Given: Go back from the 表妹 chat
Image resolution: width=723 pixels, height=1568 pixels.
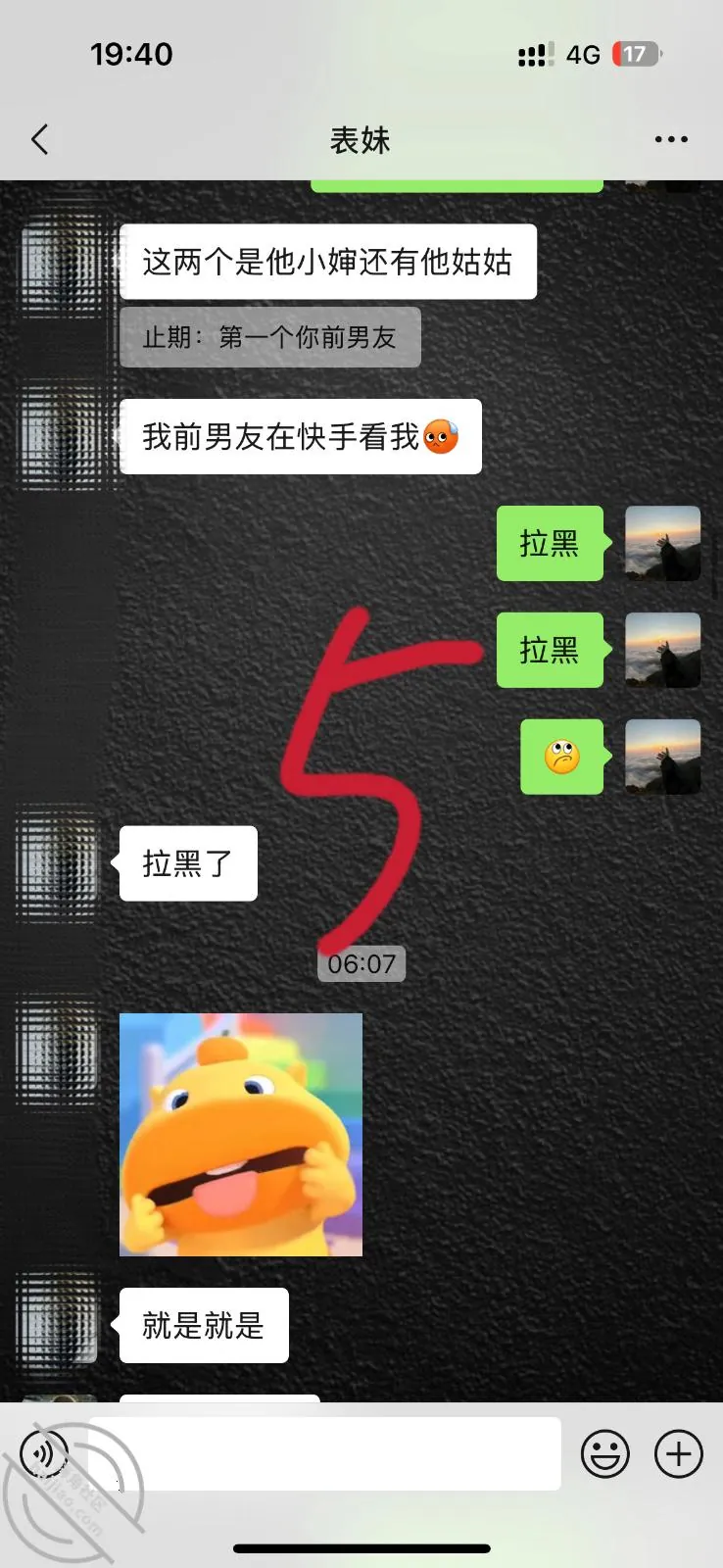Looking at the screenshot, I should (40, 140).
